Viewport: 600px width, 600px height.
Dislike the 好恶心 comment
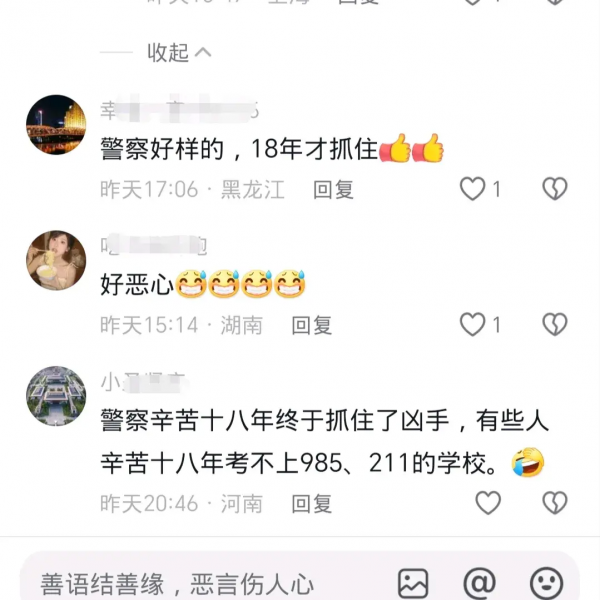click(x=554, y=324)
